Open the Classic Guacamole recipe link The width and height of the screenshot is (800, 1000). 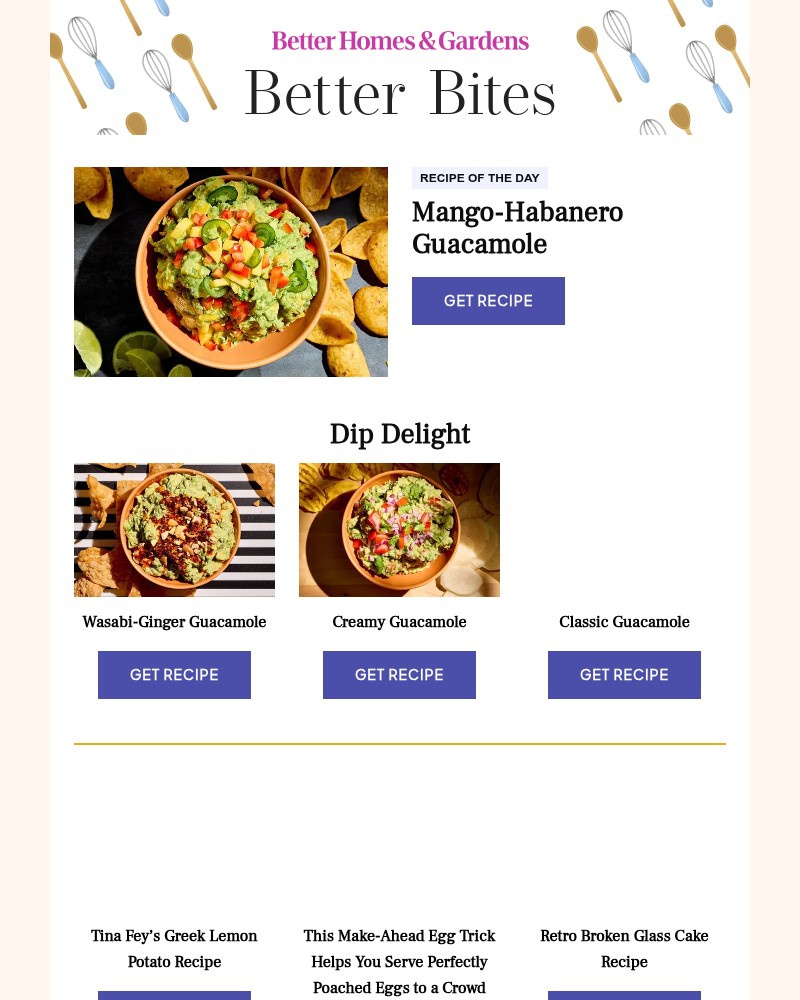624,621
